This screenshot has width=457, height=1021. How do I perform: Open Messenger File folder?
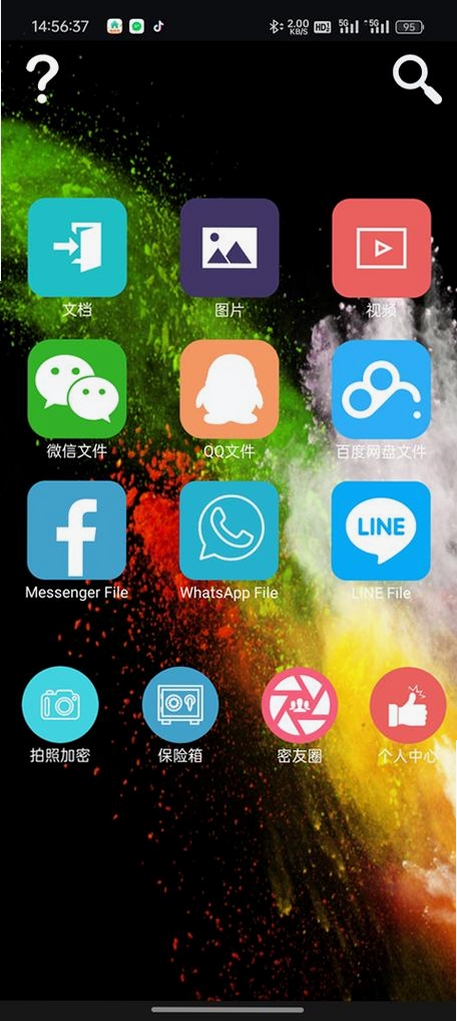click(x=77, y=530)
